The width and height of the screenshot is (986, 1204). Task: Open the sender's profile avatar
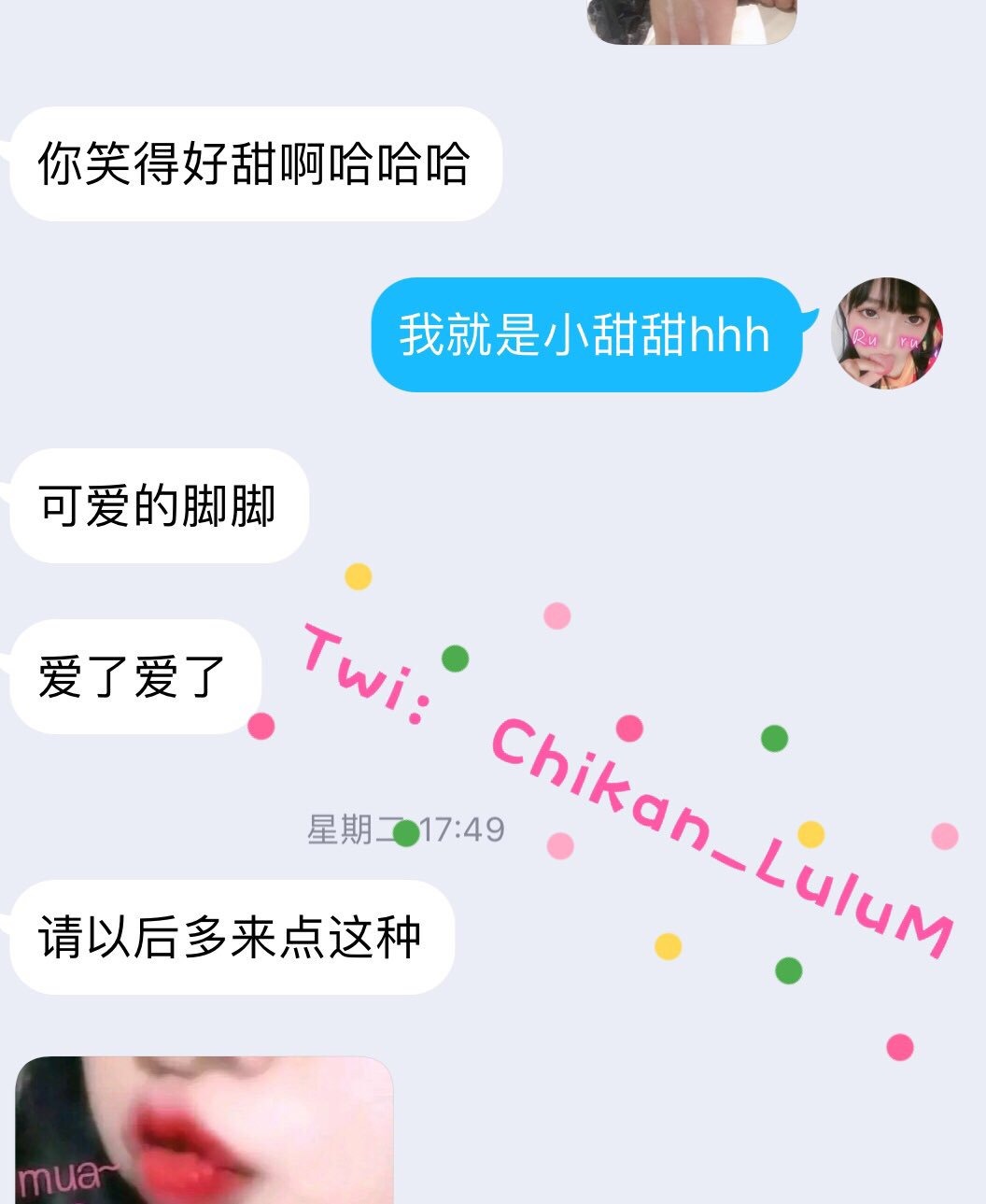point(886,333)
